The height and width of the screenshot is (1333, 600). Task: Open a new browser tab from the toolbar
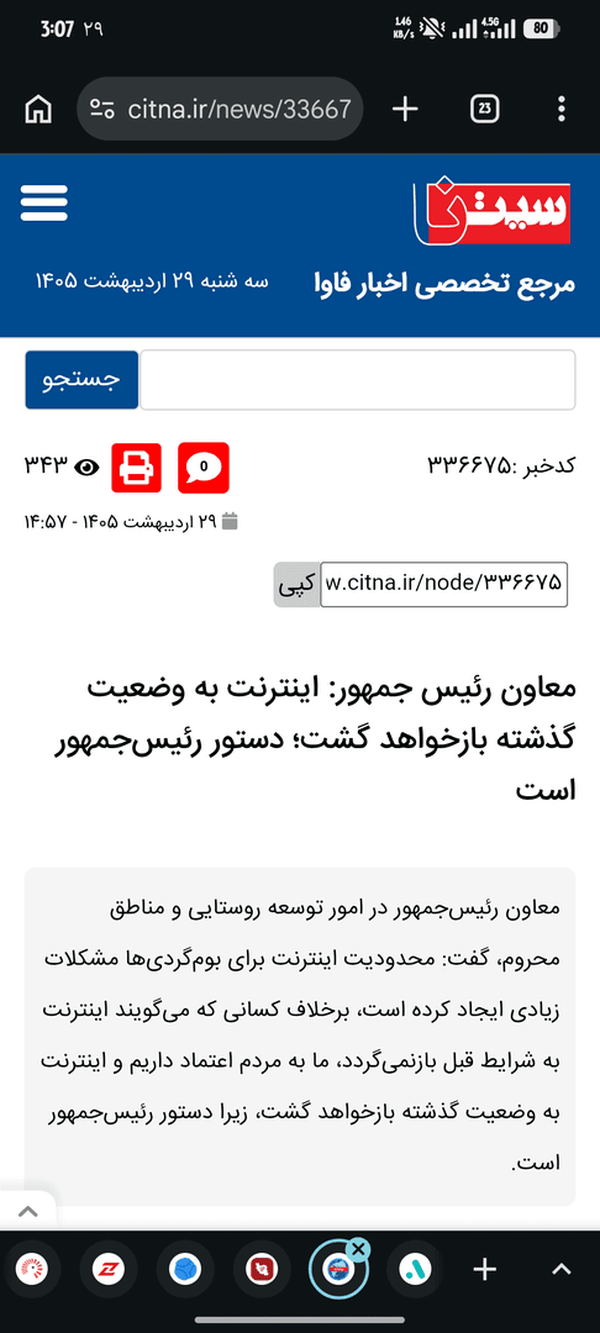[x=405, y=109]
